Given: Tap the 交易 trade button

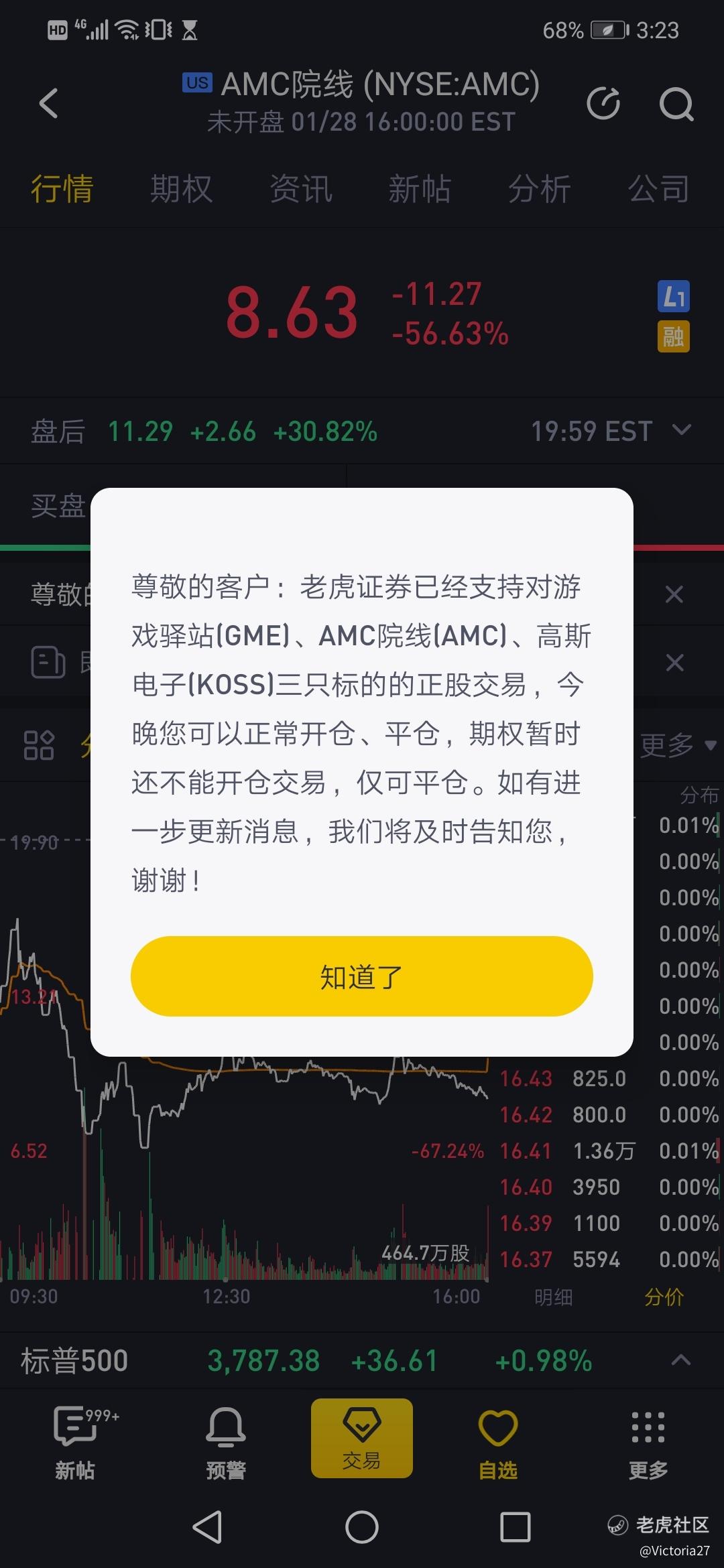Looking at the screenshot, I should coord(362,1438).
